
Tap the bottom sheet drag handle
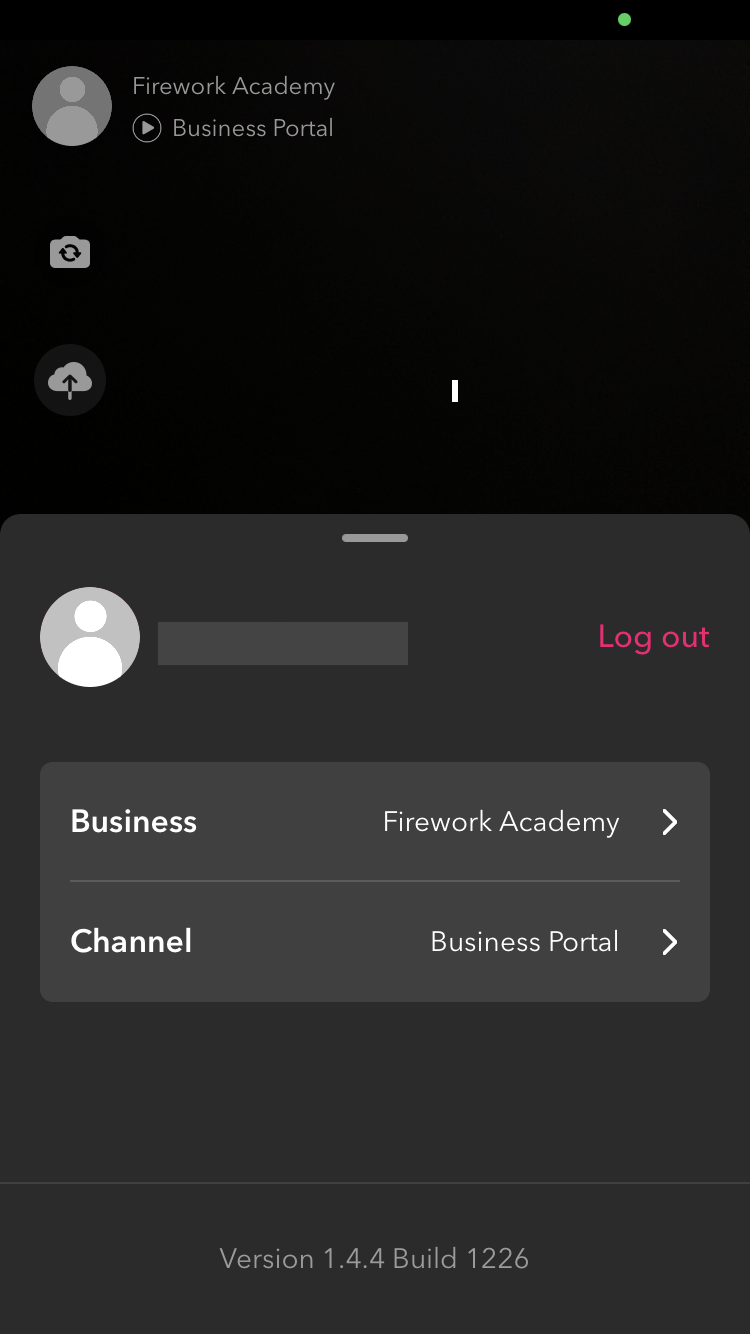tap(374, 537)
